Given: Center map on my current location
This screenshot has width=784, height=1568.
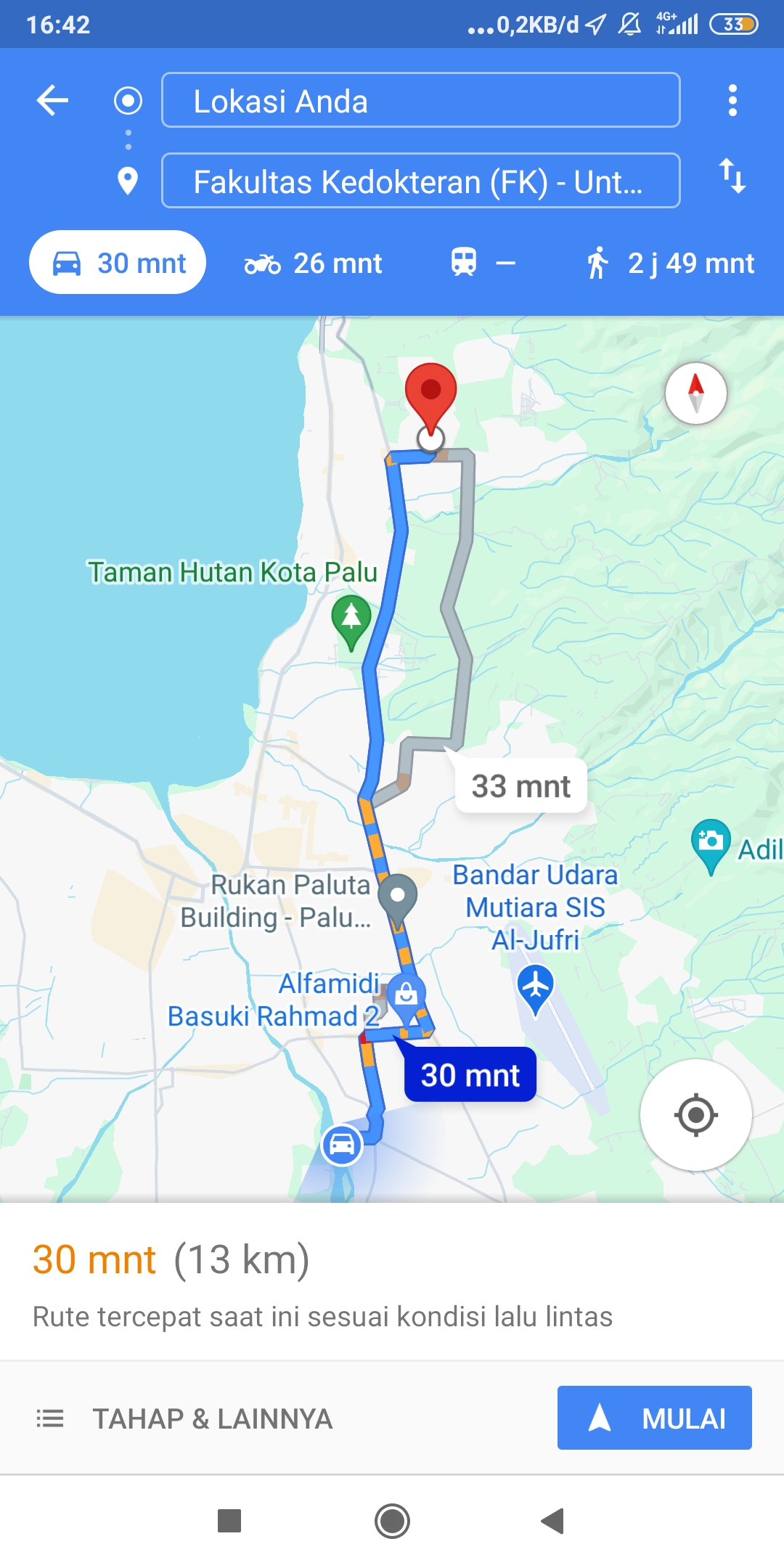Looking at the screenshot, I should (695, 1114).
